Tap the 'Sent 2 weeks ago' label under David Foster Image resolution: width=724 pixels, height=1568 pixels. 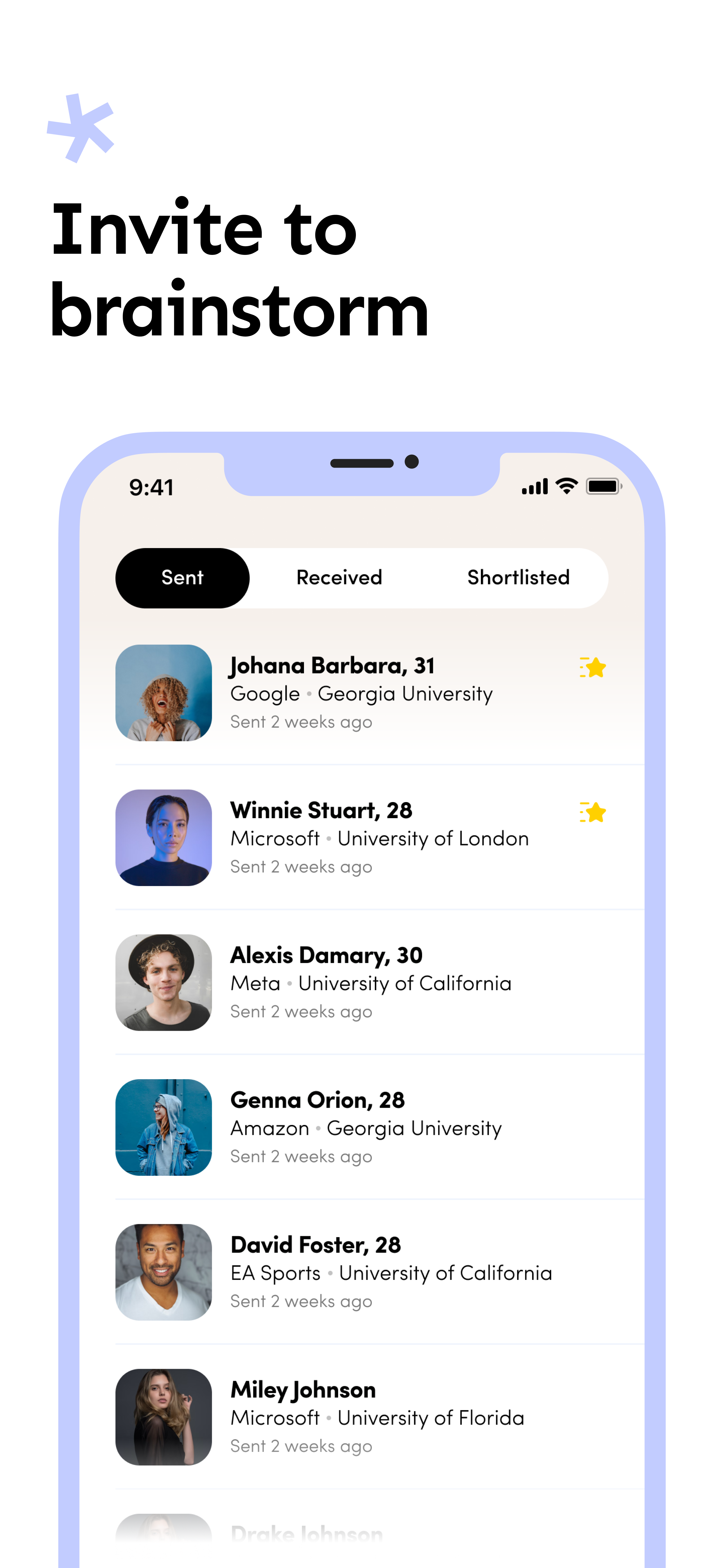301,1301
